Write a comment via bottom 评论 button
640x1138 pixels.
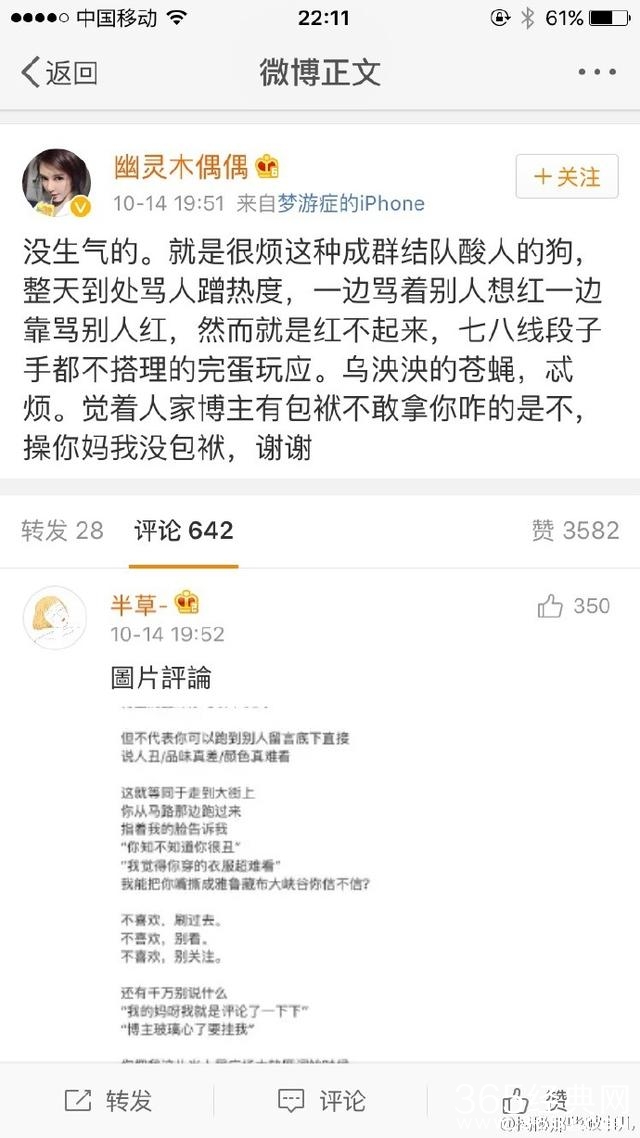(320, 1101)
